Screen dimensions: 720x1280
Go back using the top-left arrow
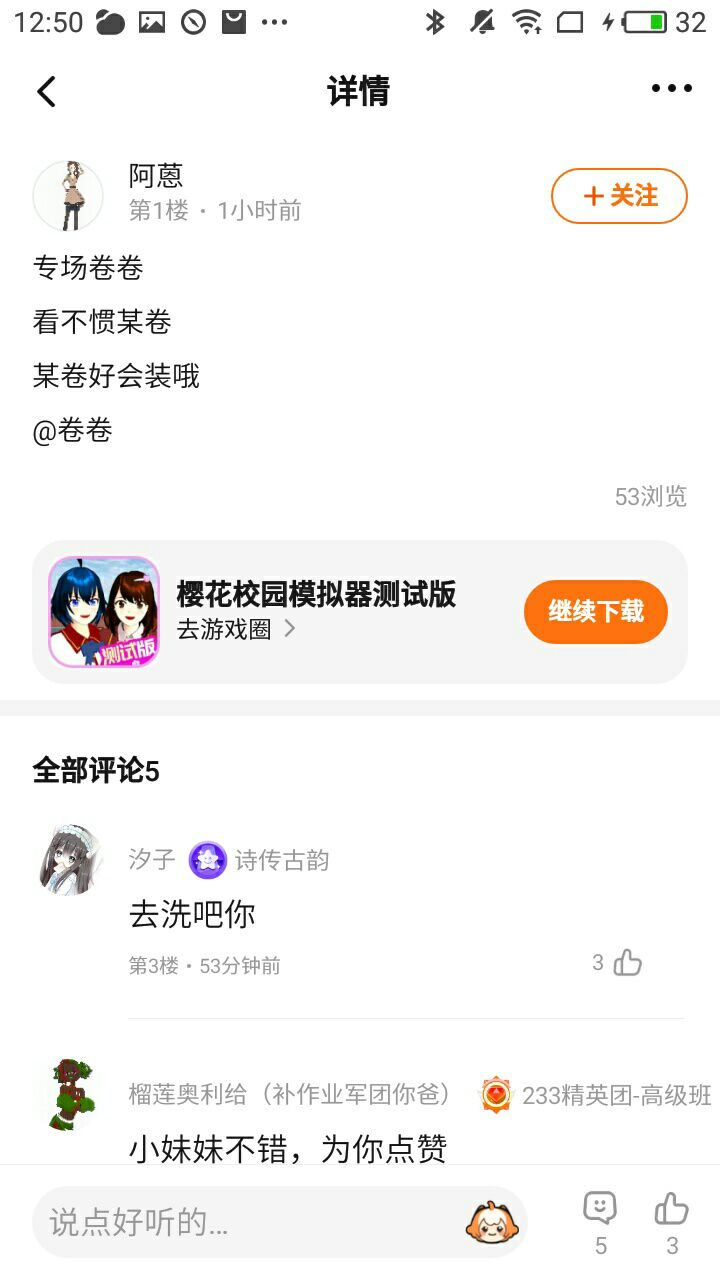click(46, 91)
